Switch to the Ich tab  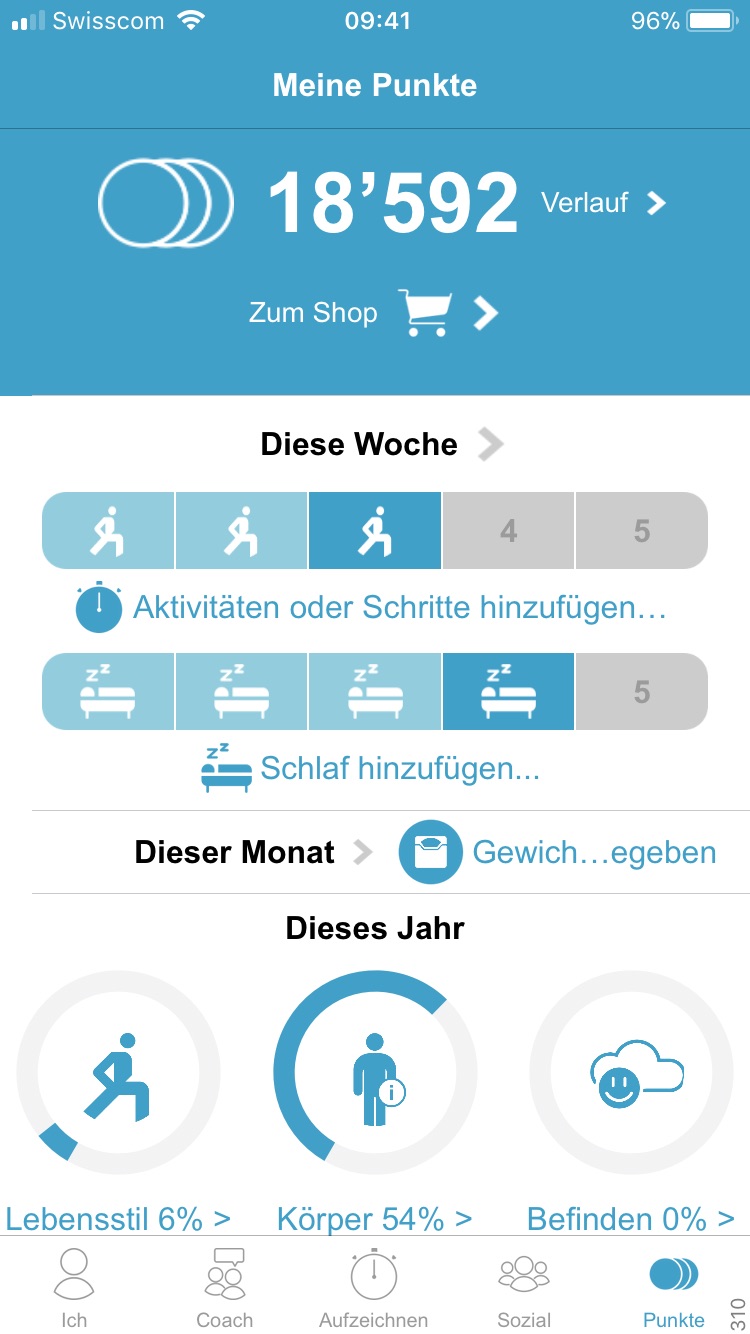click(74, 1288)
